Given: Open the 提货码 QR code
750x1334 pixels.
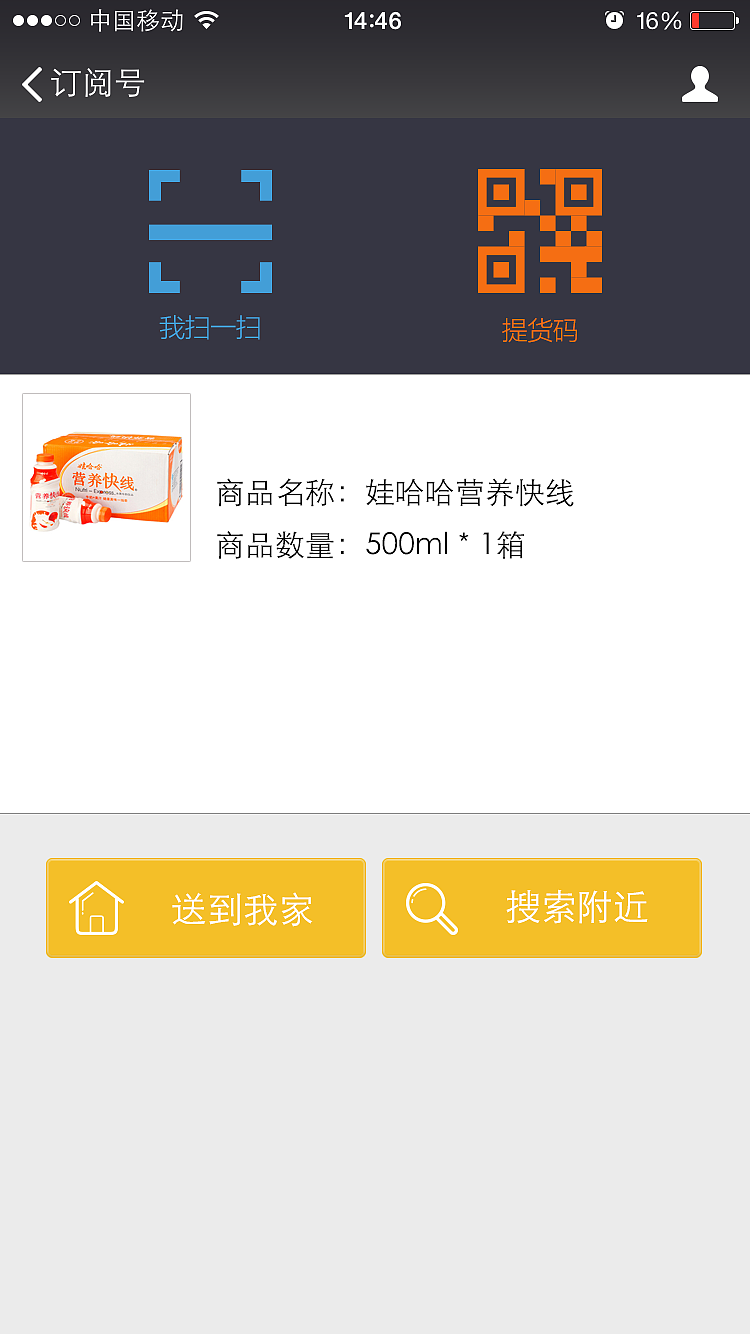Looking at the screenshot, I should 540,232.
